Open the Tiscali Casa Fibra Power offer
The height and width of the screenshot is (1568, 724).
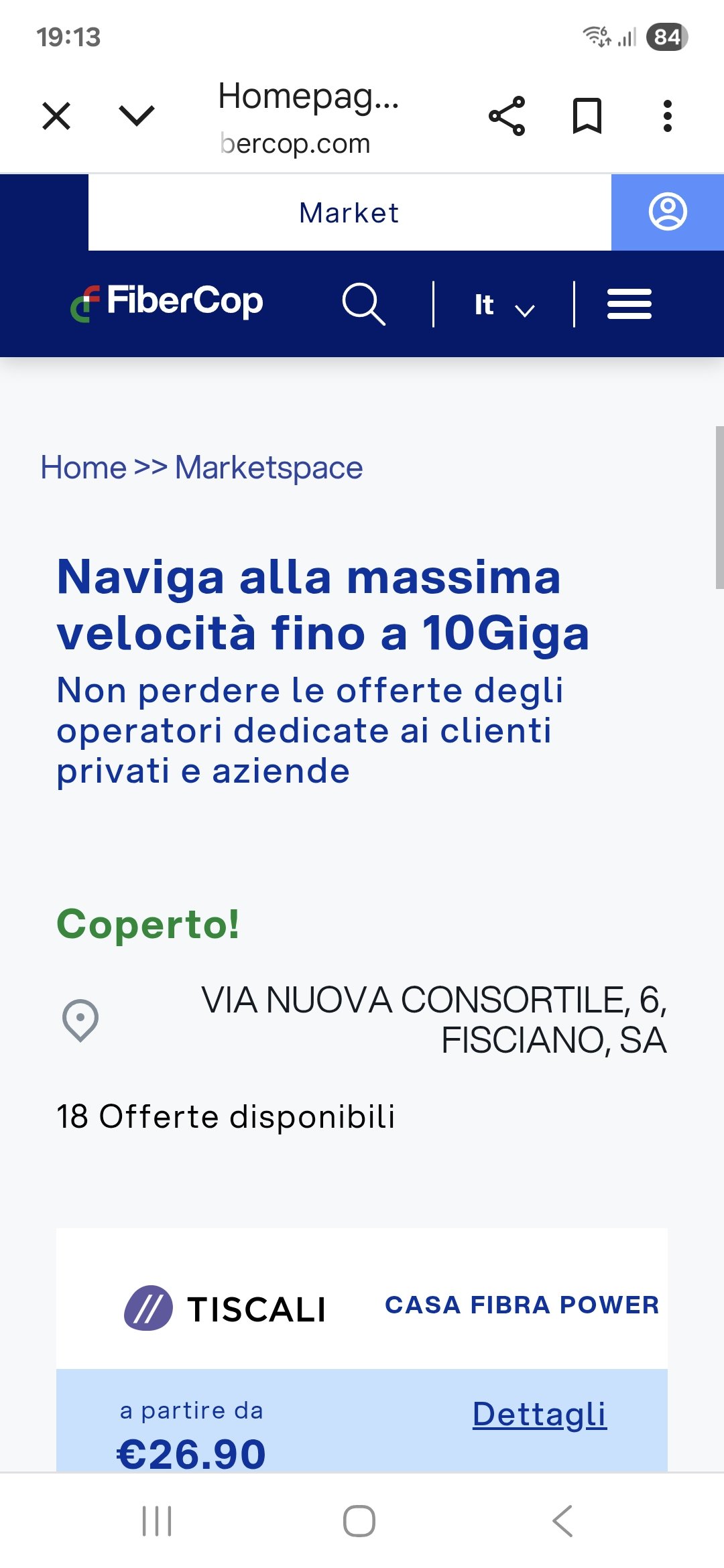pyautogui.click(x=522, y=1305)
